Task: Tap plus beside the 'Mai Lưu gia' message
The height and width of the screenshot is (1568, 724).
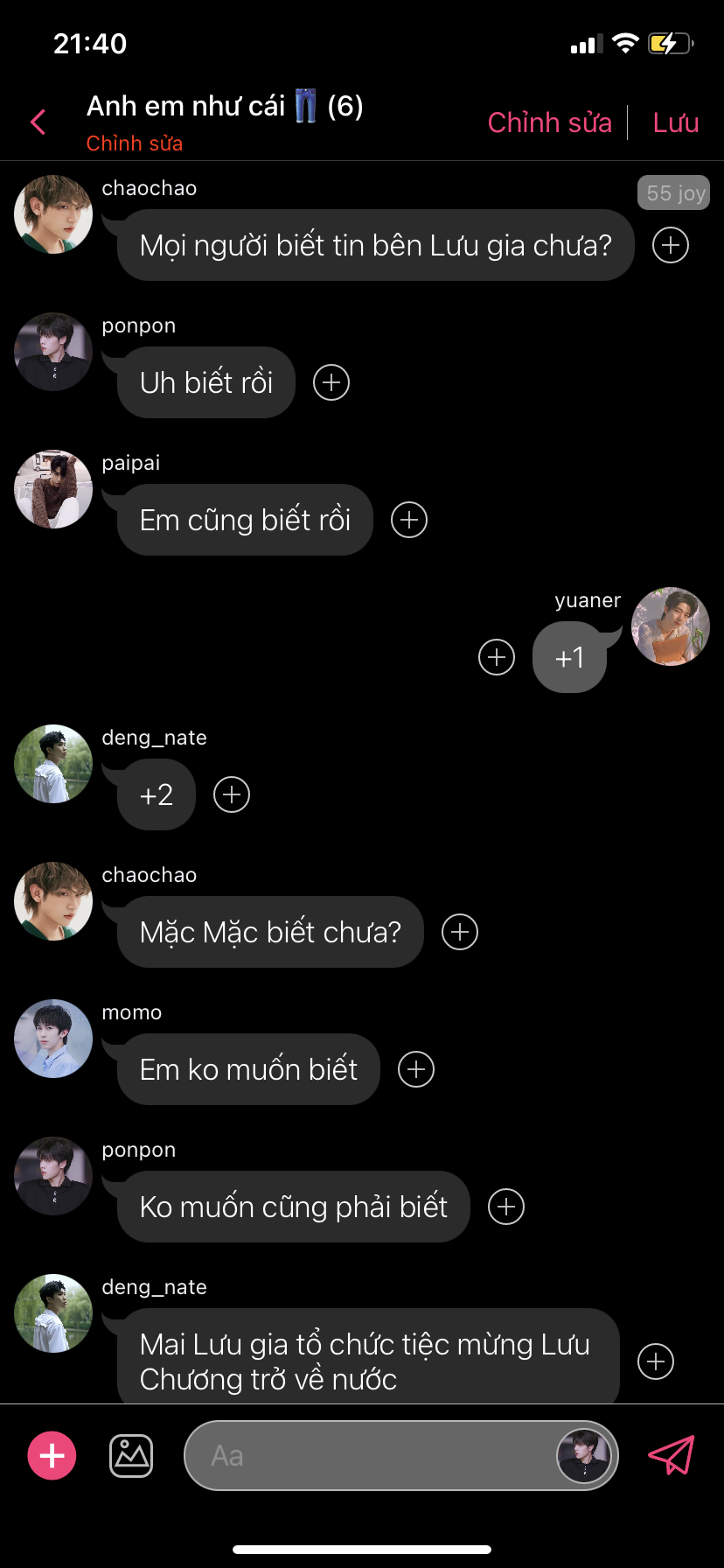Action: point(656,1361)
